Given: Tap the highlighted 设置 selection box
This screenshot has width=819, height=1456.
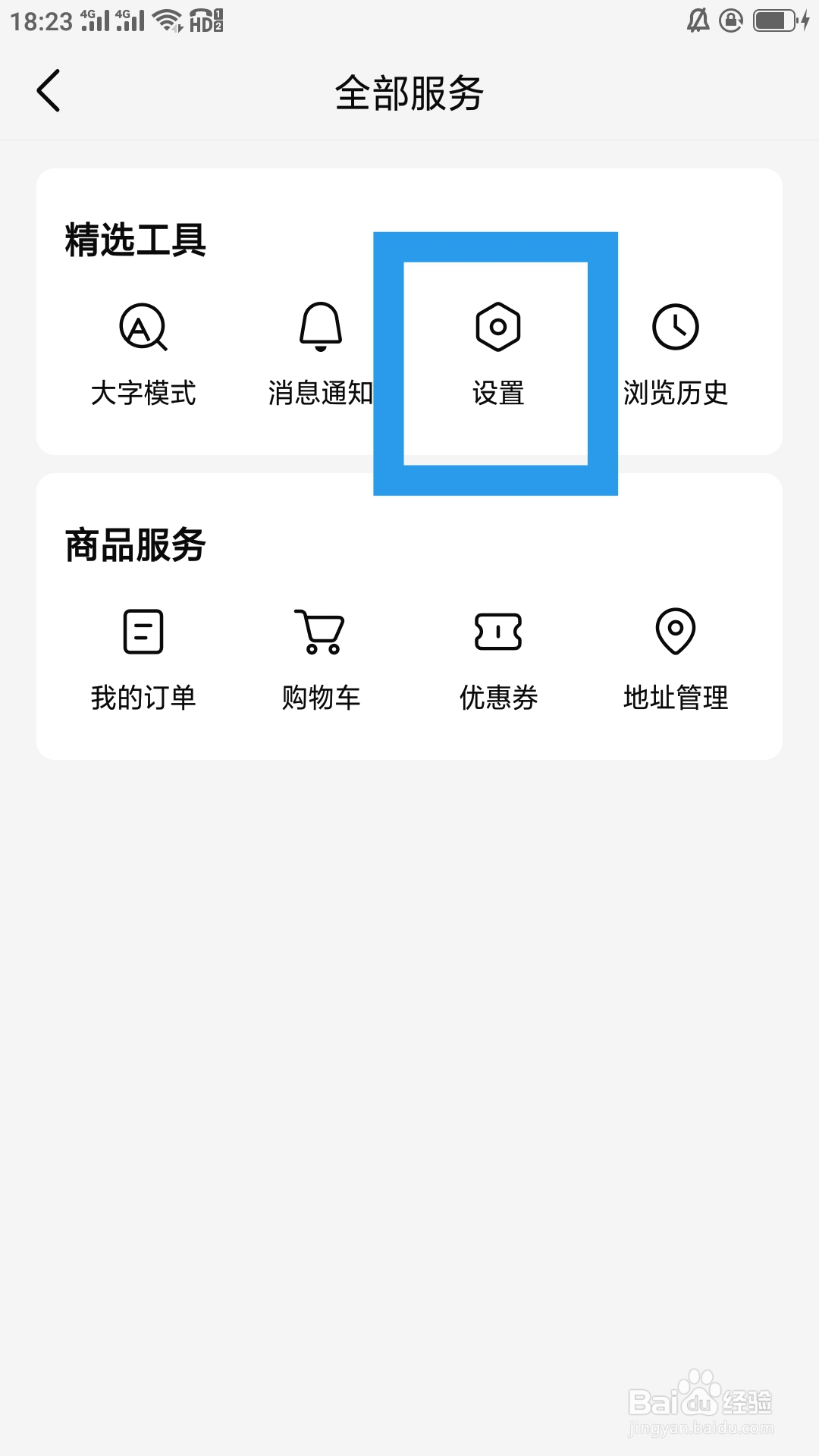Looking at the screenshot, I should point(496,362).
